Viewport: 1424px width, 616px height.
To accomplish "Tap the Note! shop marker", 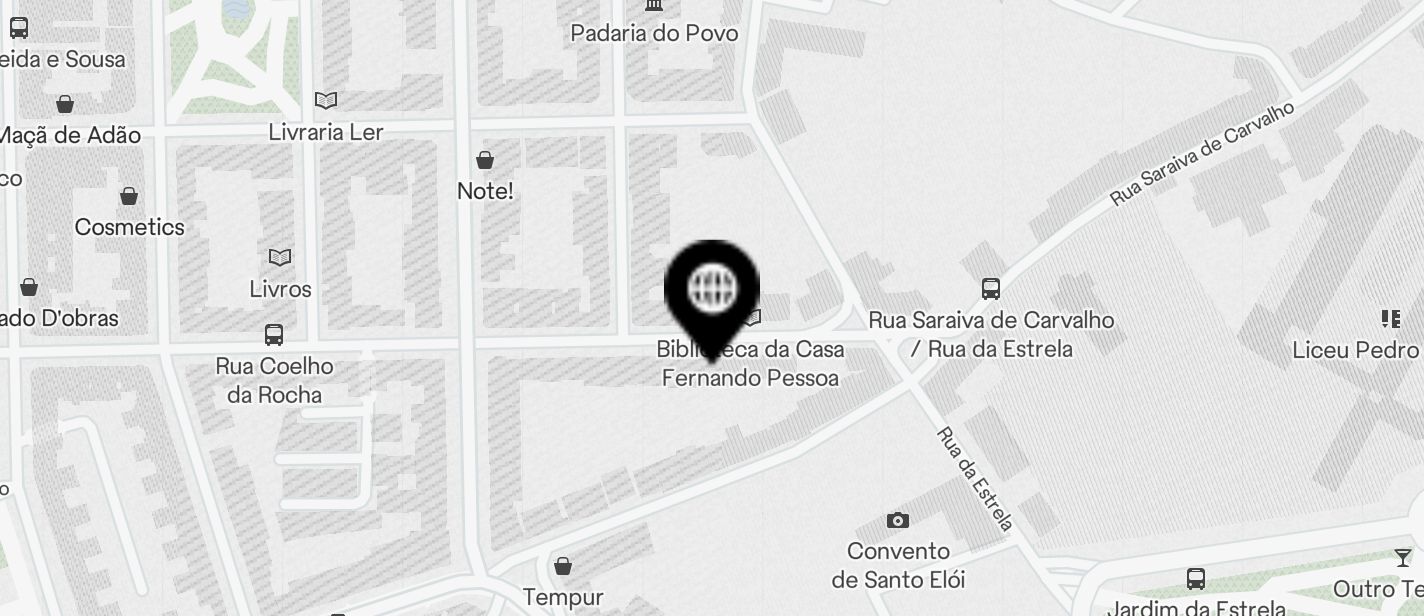I will coord(485,160).
